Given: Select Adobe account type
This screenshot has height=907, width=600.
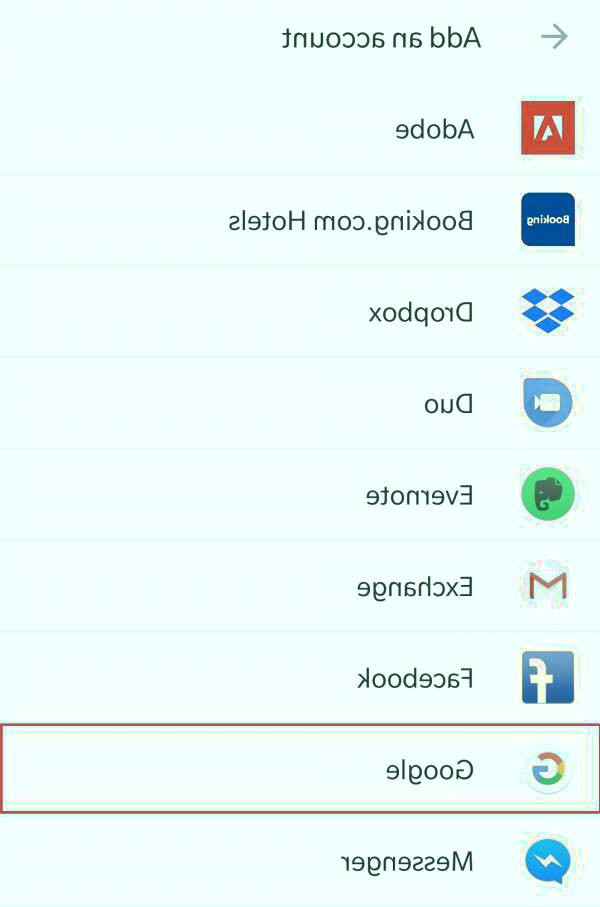Looking at the screenshot, I should [x=435, y=129].
